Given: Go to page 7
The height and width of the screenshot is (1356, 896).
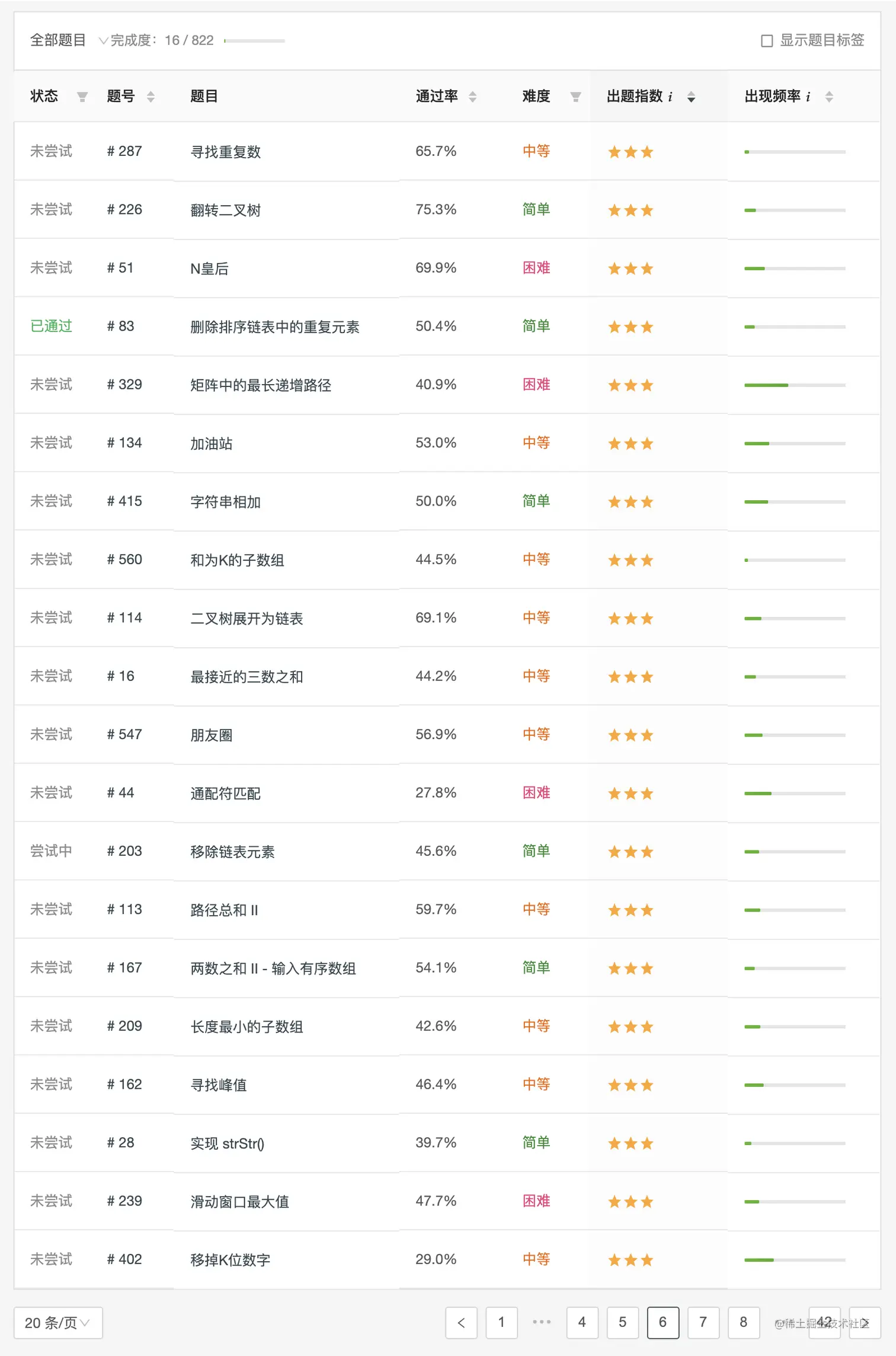Looking at the screenshot, I should [x=703, y=1322].
